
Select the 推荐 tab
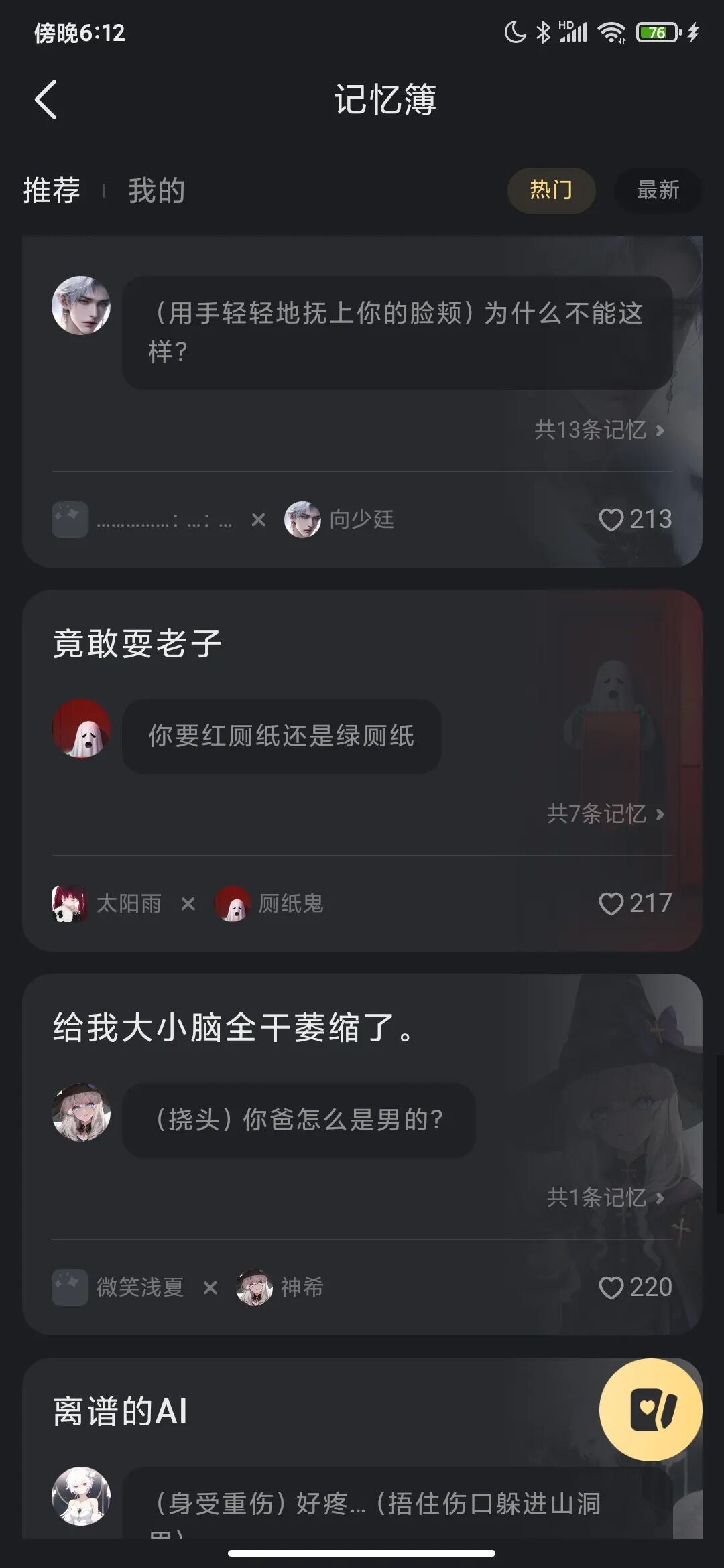[x=52, y=190]
